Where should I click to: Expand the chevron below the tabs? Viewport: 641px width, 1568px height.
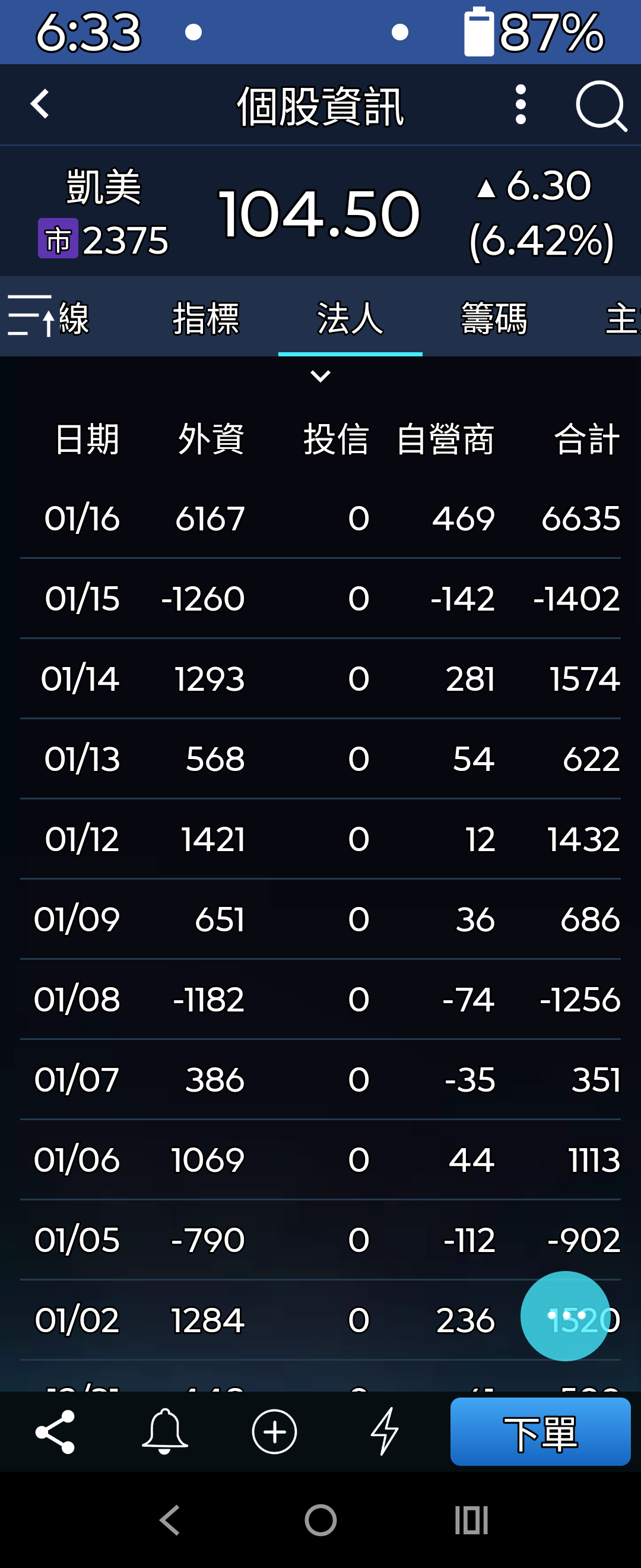tap(320, 376)
